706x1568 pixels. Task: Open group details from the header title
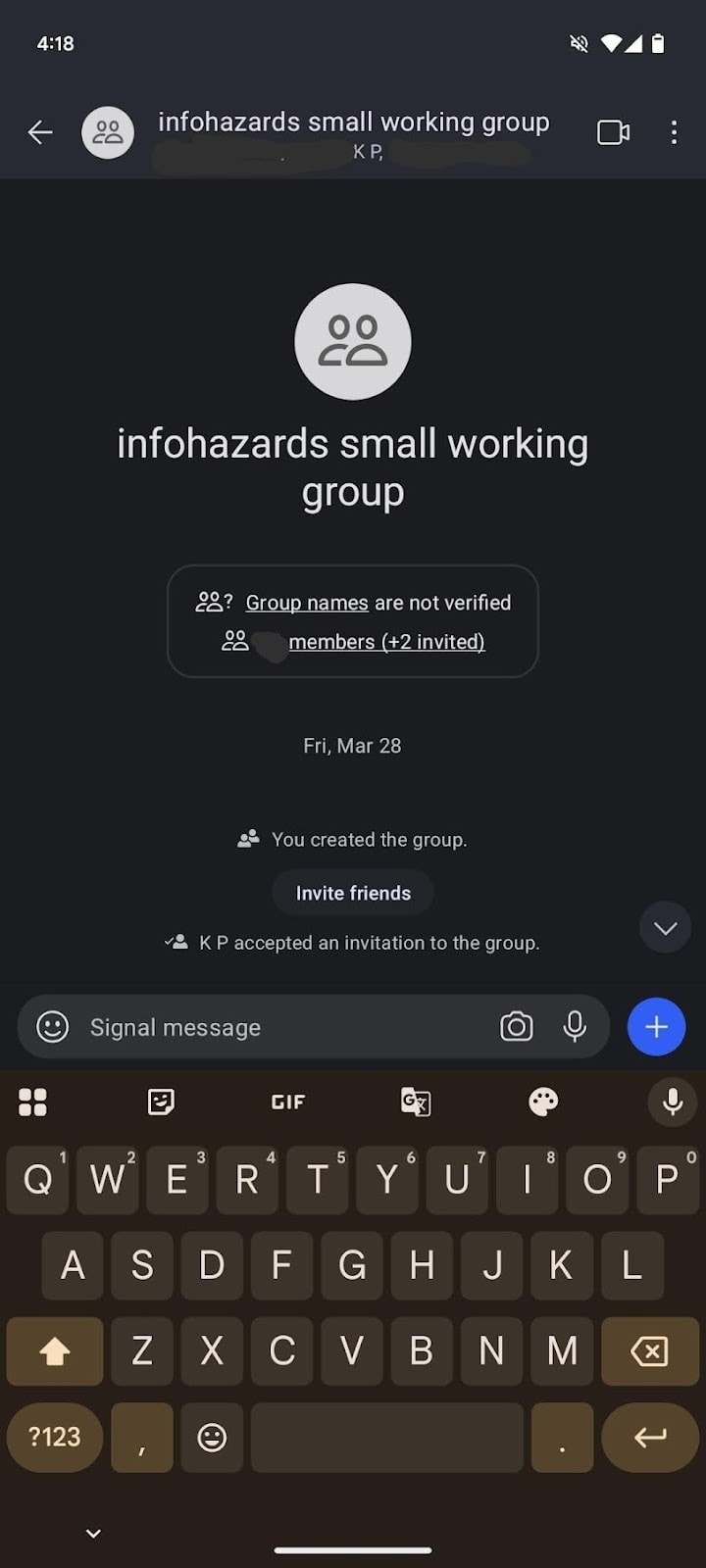(x=354, y=122)
